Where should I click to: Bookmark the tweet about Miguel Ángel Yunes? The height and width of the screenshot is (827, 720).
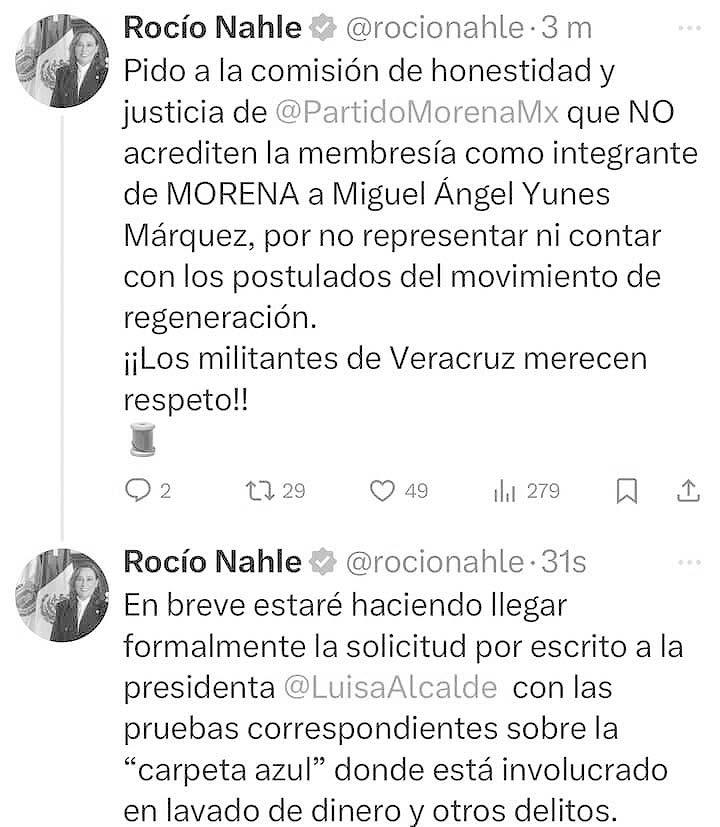pos(627,491)
